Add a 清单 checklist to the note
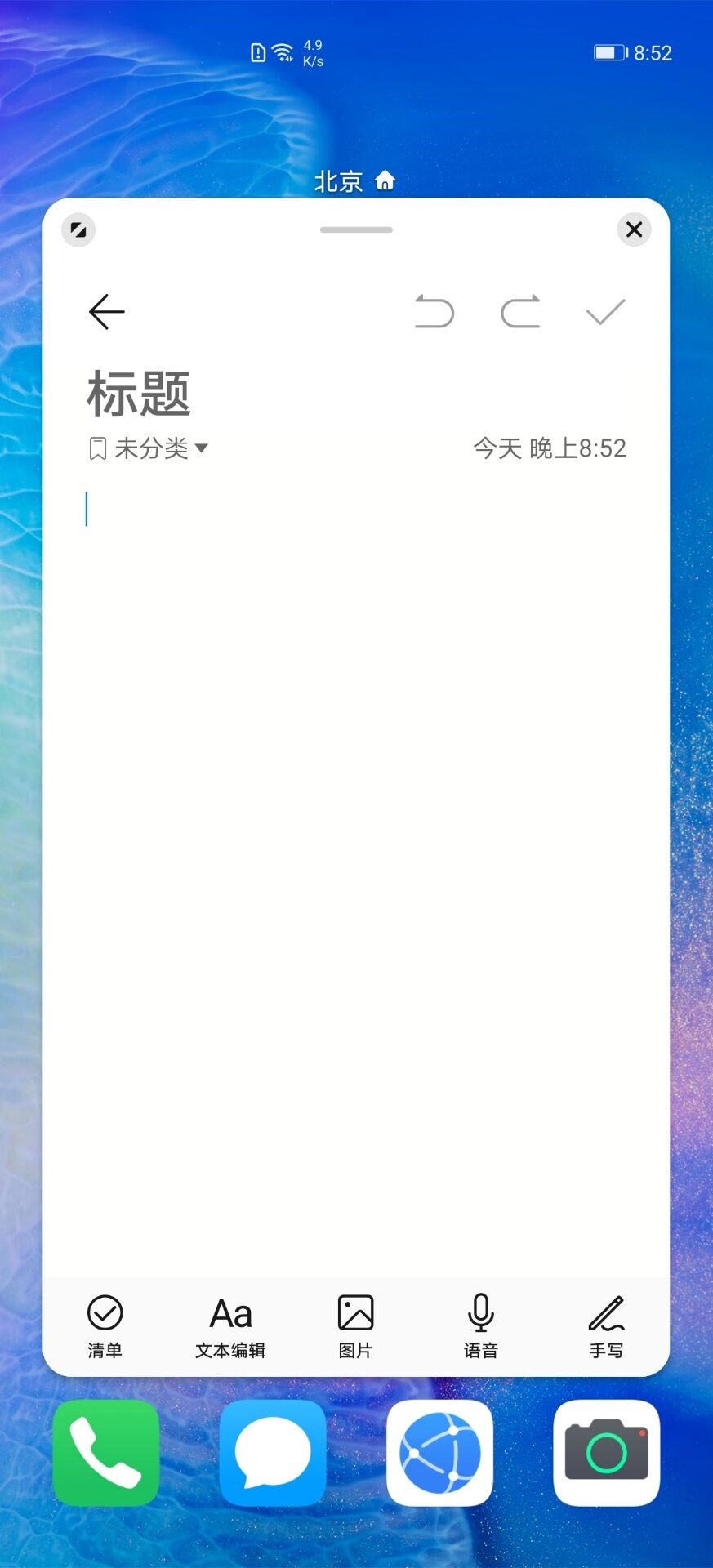713x1568 pixels. [105, 1325]
